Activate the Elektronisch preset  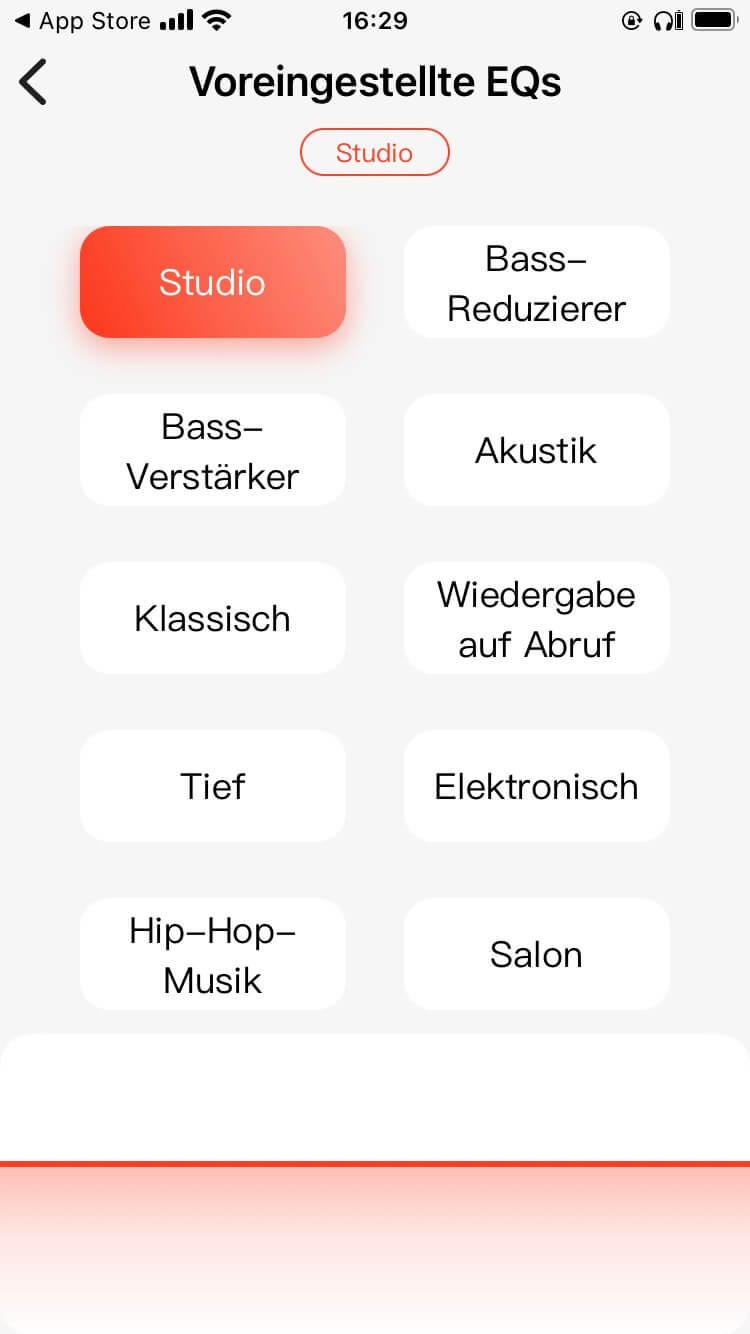(536, 786)
